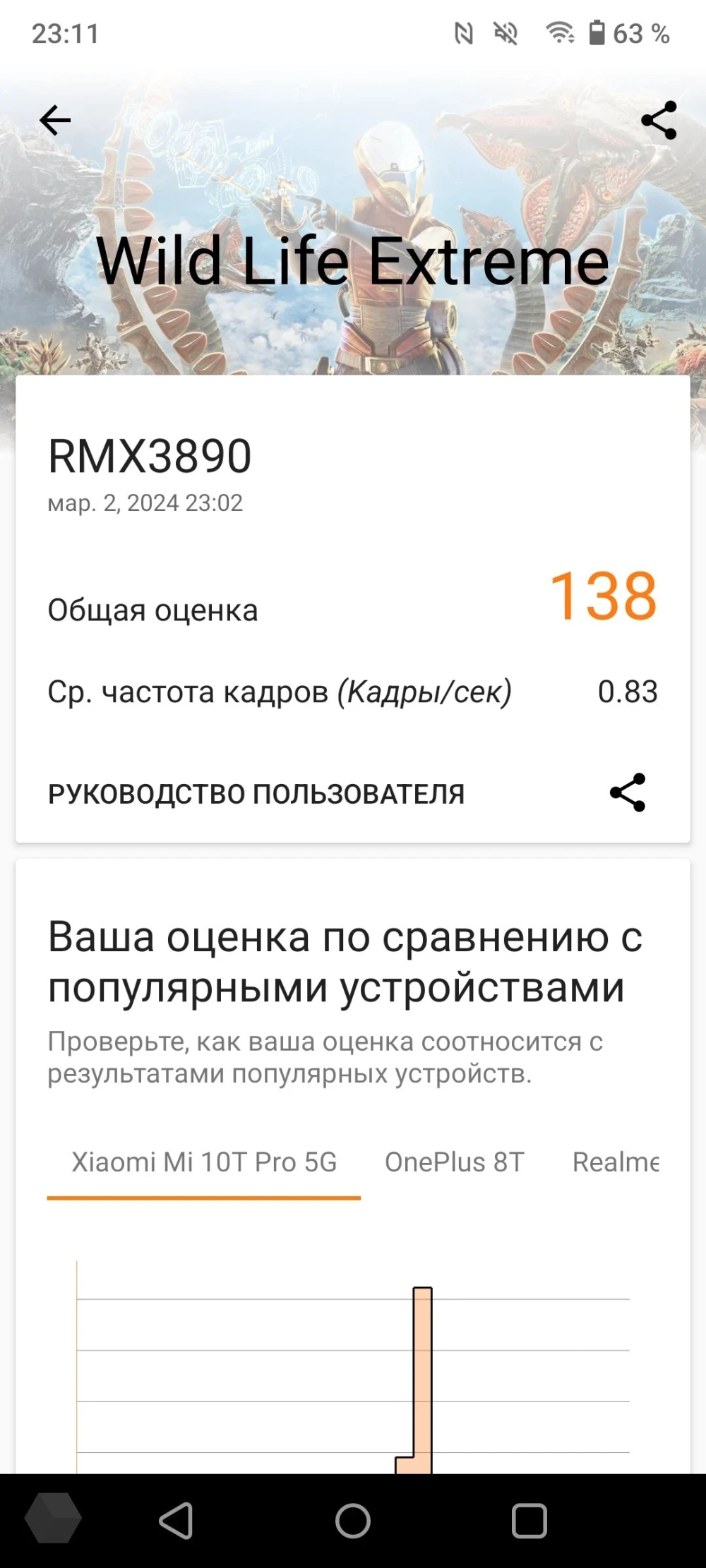Go back using the top-left arrow
706x1568 pixels.
coord(55,121)
